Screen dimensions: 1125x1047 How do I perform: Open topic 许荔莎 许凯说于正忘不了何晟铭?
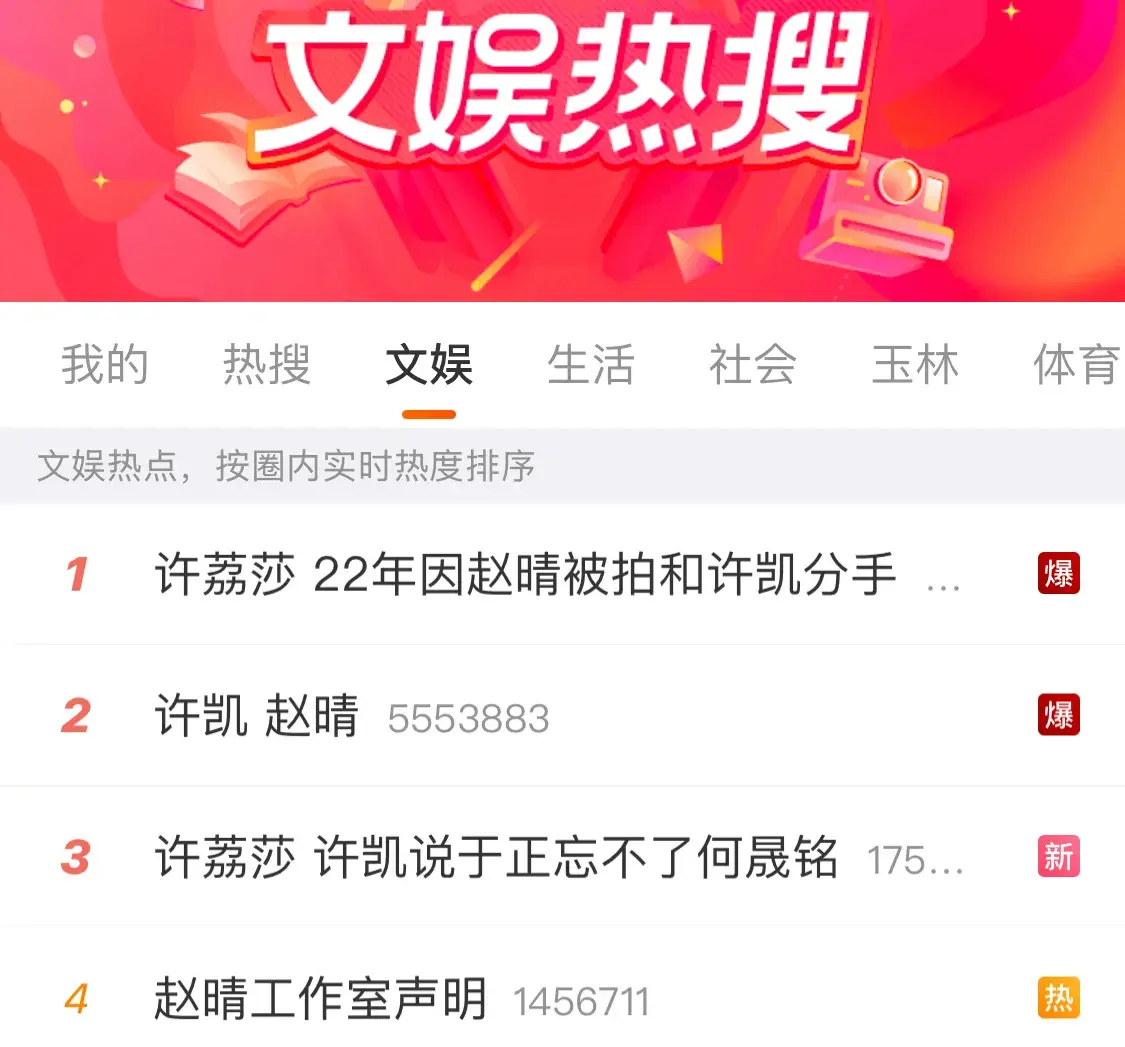(x=497, y=858)
